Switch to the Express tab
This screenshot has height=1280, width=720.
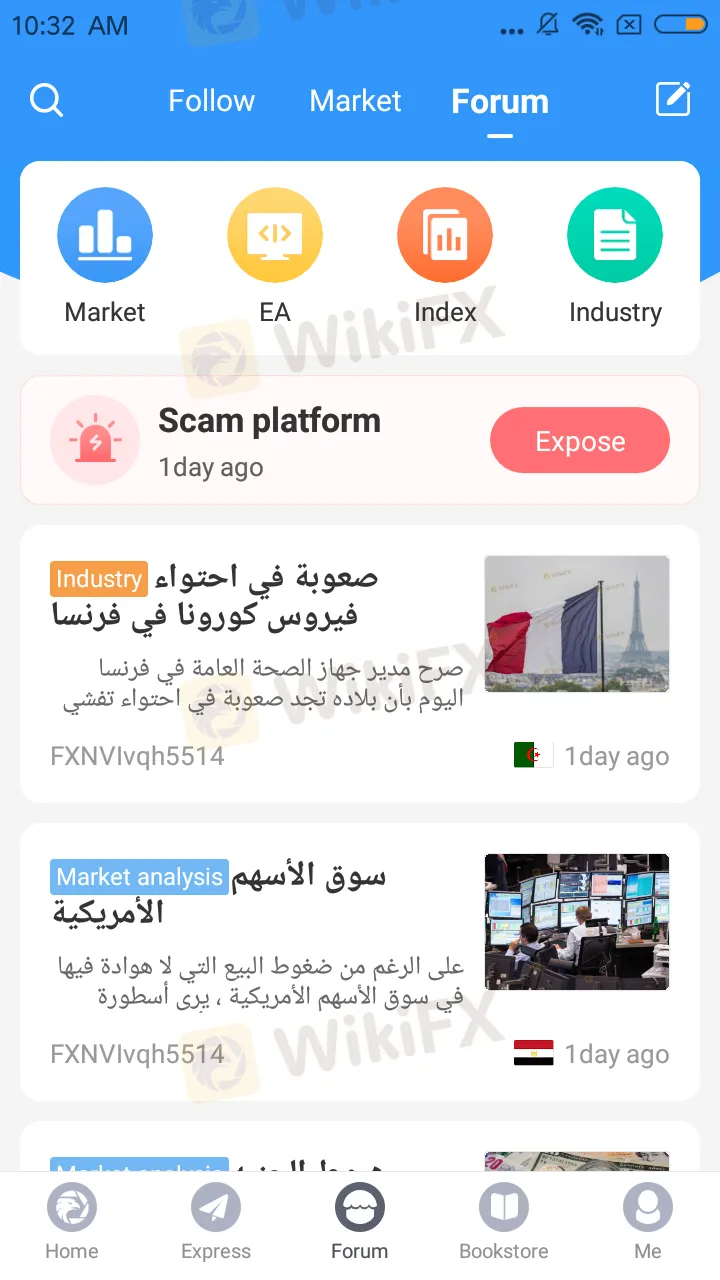coord(216,1222)
